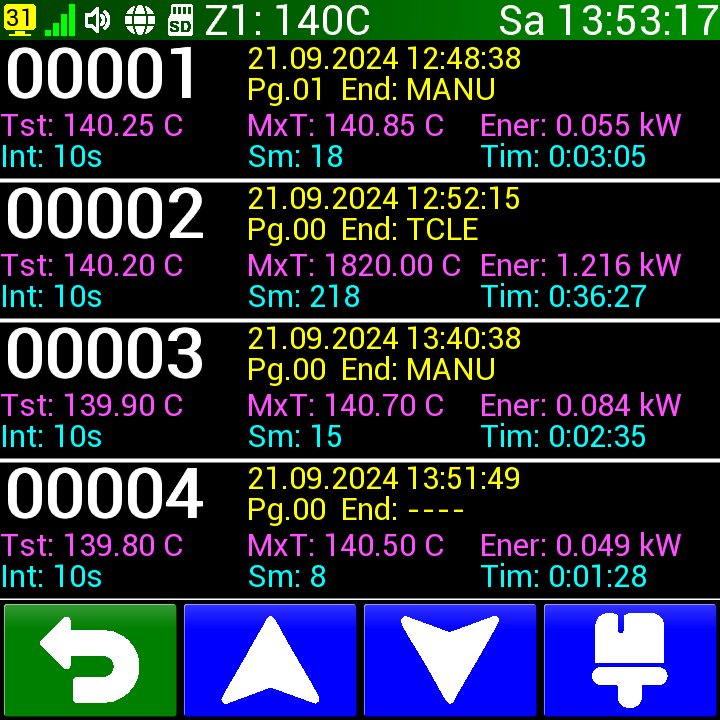Move up the log list
Viewport: 720px width, 720px height.
(x=270, y=660)
